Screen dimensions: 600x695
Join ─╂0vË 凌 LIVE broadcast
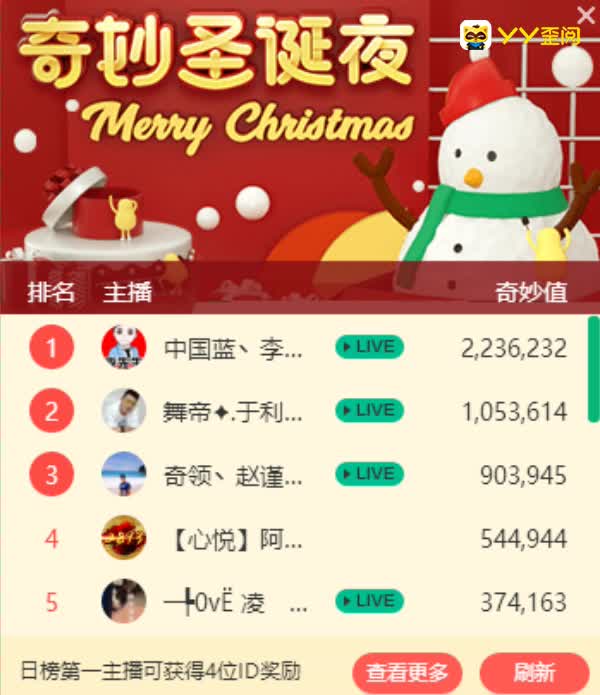[368, 601]
